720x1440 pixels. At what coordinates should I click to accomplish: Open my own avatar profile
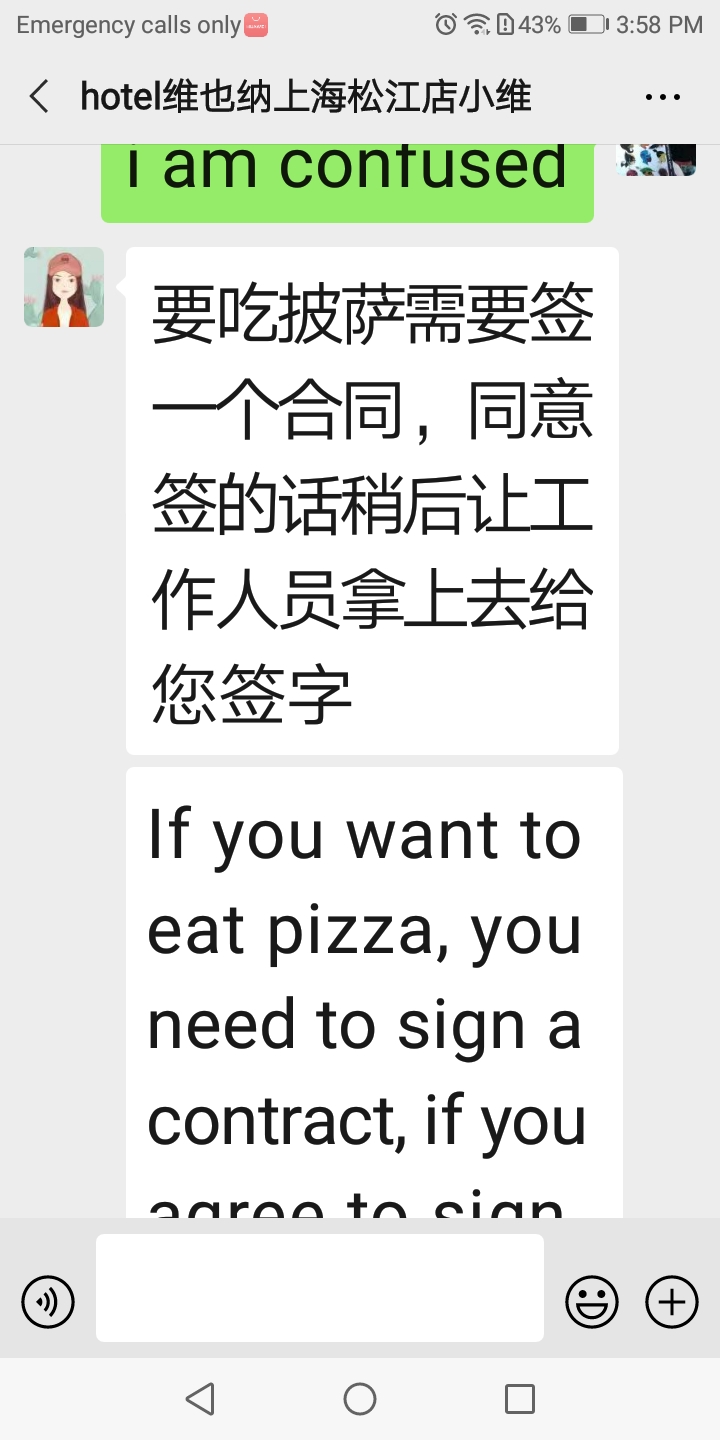click(656, 160)
